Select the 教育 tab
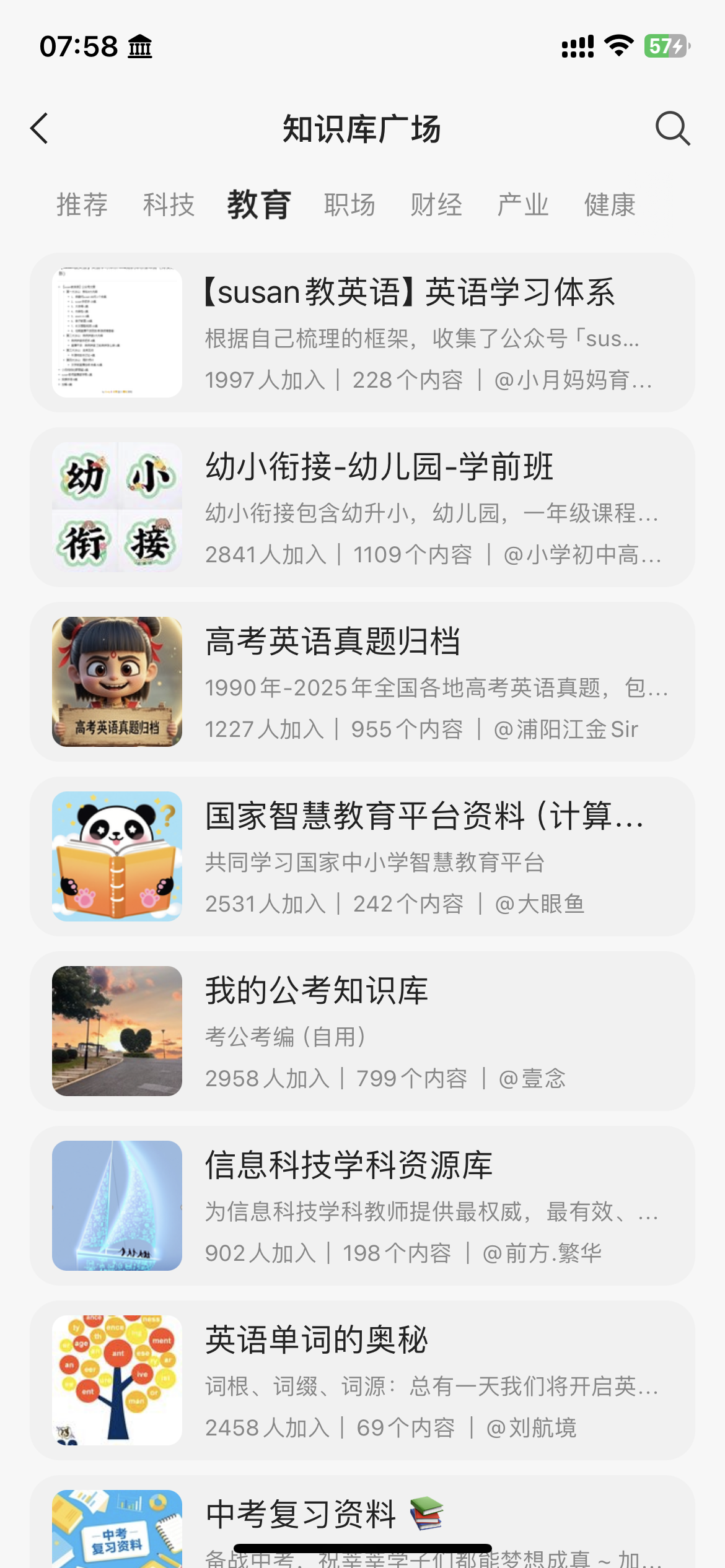The height and width of the screenshot is (1568, 725). point(259,205)
